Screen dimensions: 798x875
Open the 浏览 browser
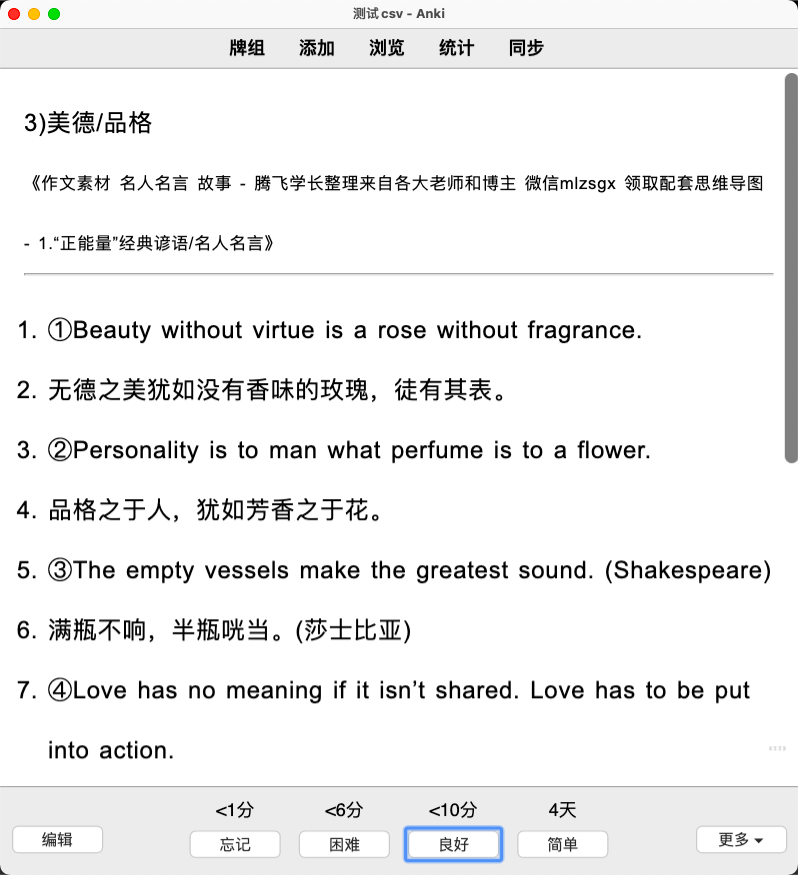387,48
